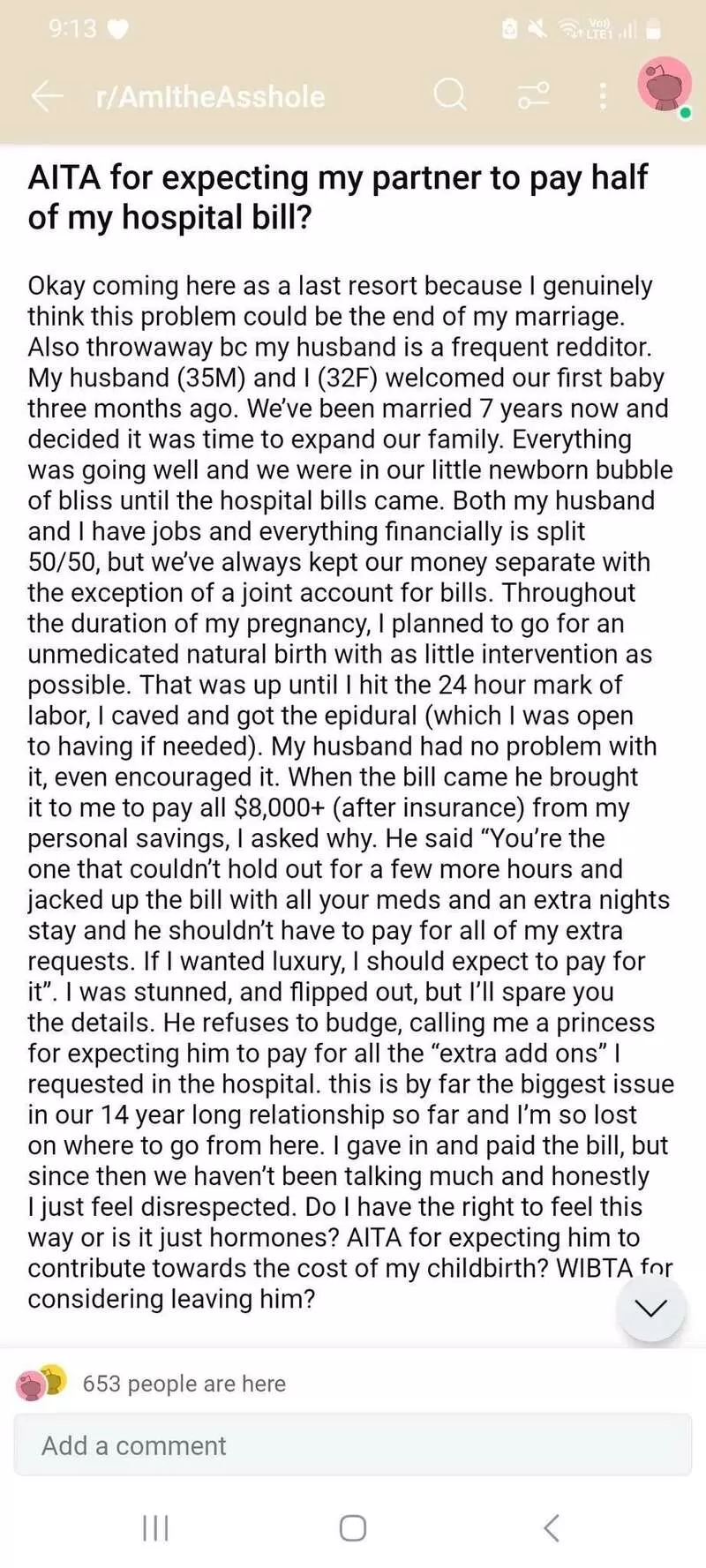Image resolution: width=706 pixels, height=1568 pixels.
Task: Open the sort and filter options icon
Action: coord(533,94)
